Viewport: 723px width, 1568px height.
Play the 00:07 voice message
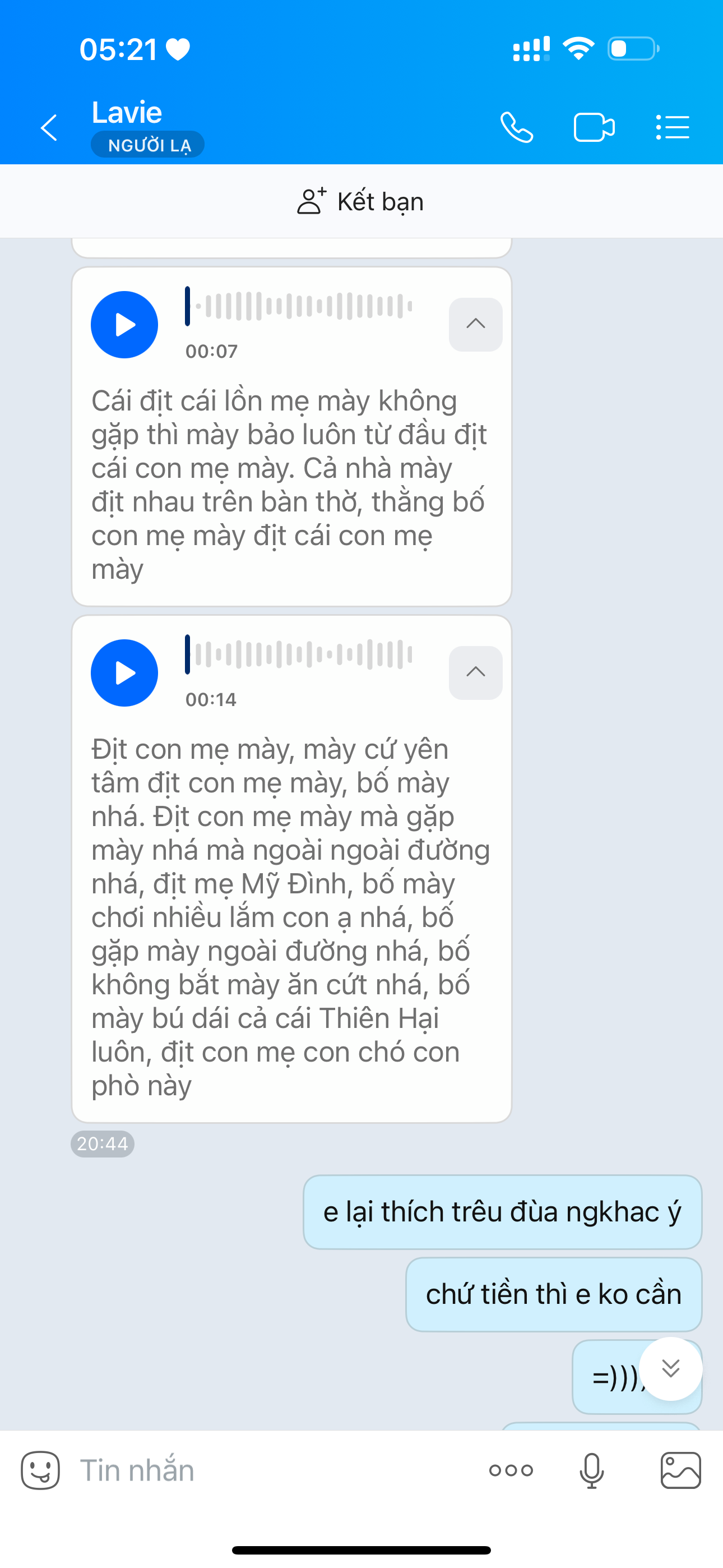click(125, 325)
